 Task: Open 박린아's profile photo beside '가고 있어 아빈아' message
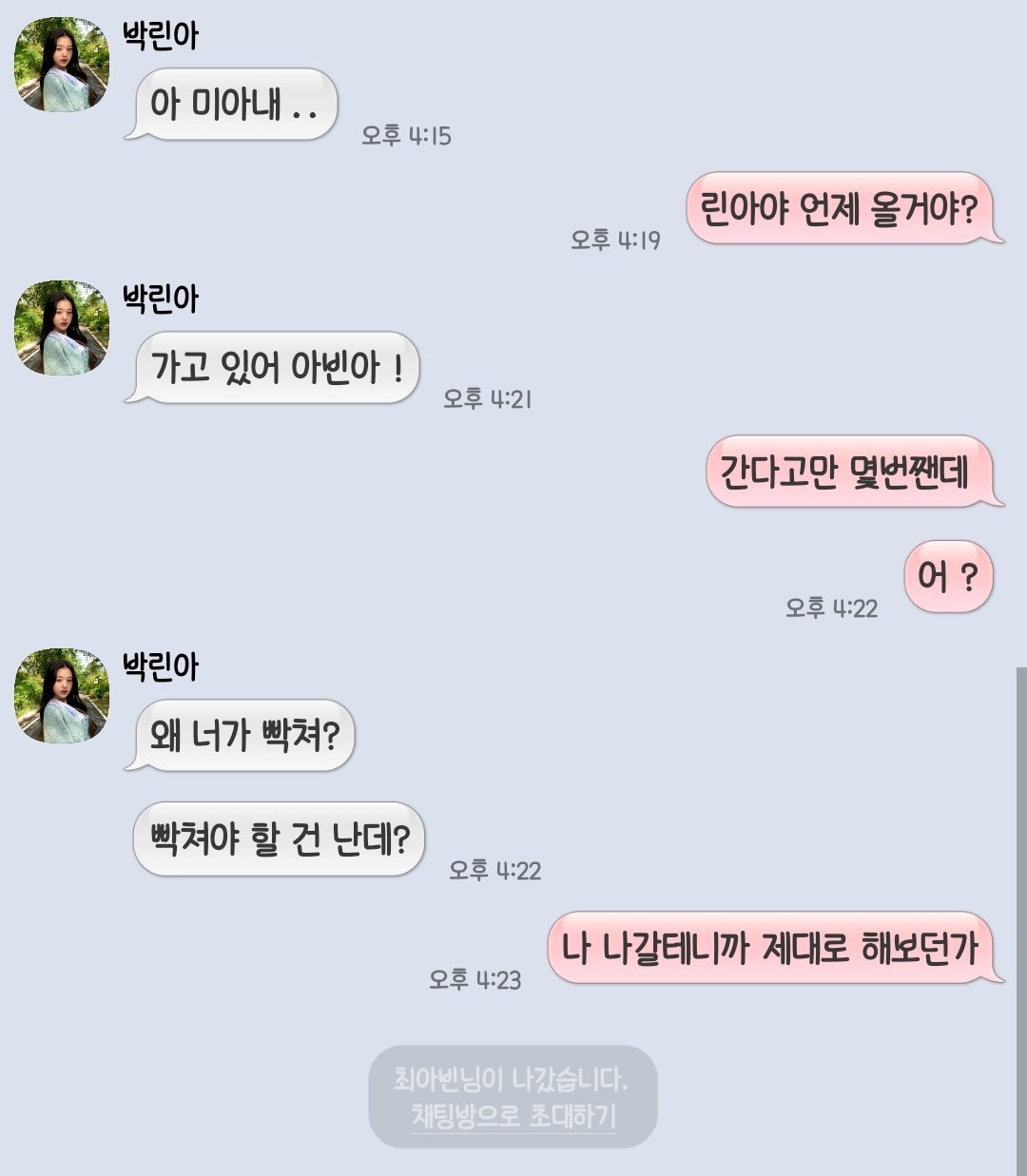click(62, 328)
